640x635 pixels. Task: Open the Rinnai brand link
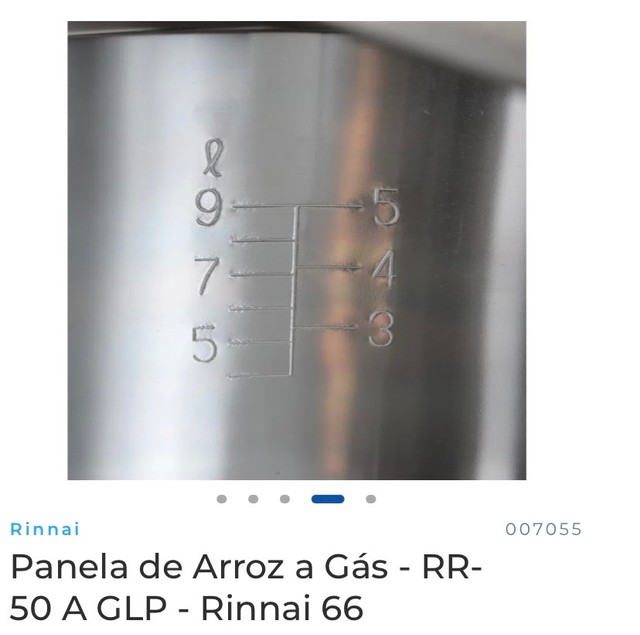pos(45,529)
